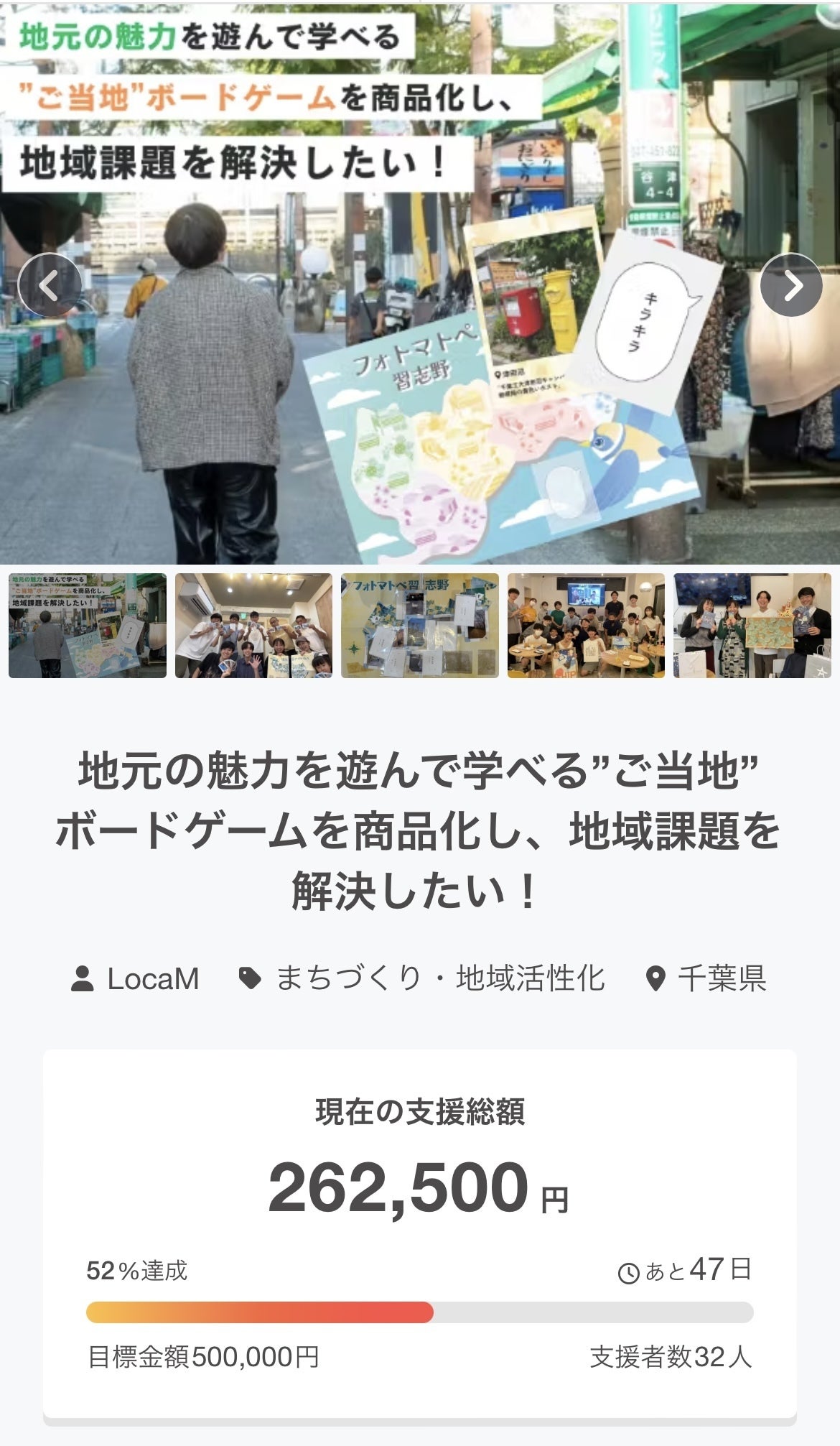Select the second thumbnail of group holding cards
The image size is (840, 1446).
(x=253, y=625)
